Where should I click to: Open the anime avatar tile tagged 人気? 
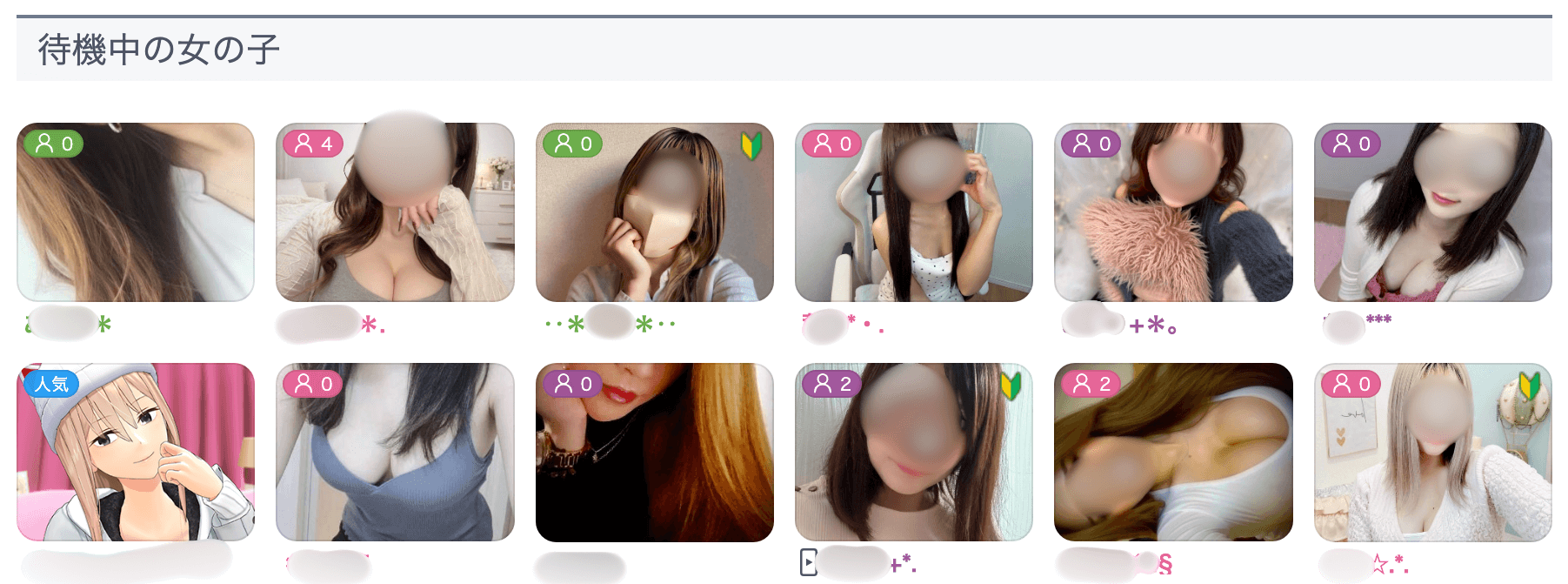[136, 453]
